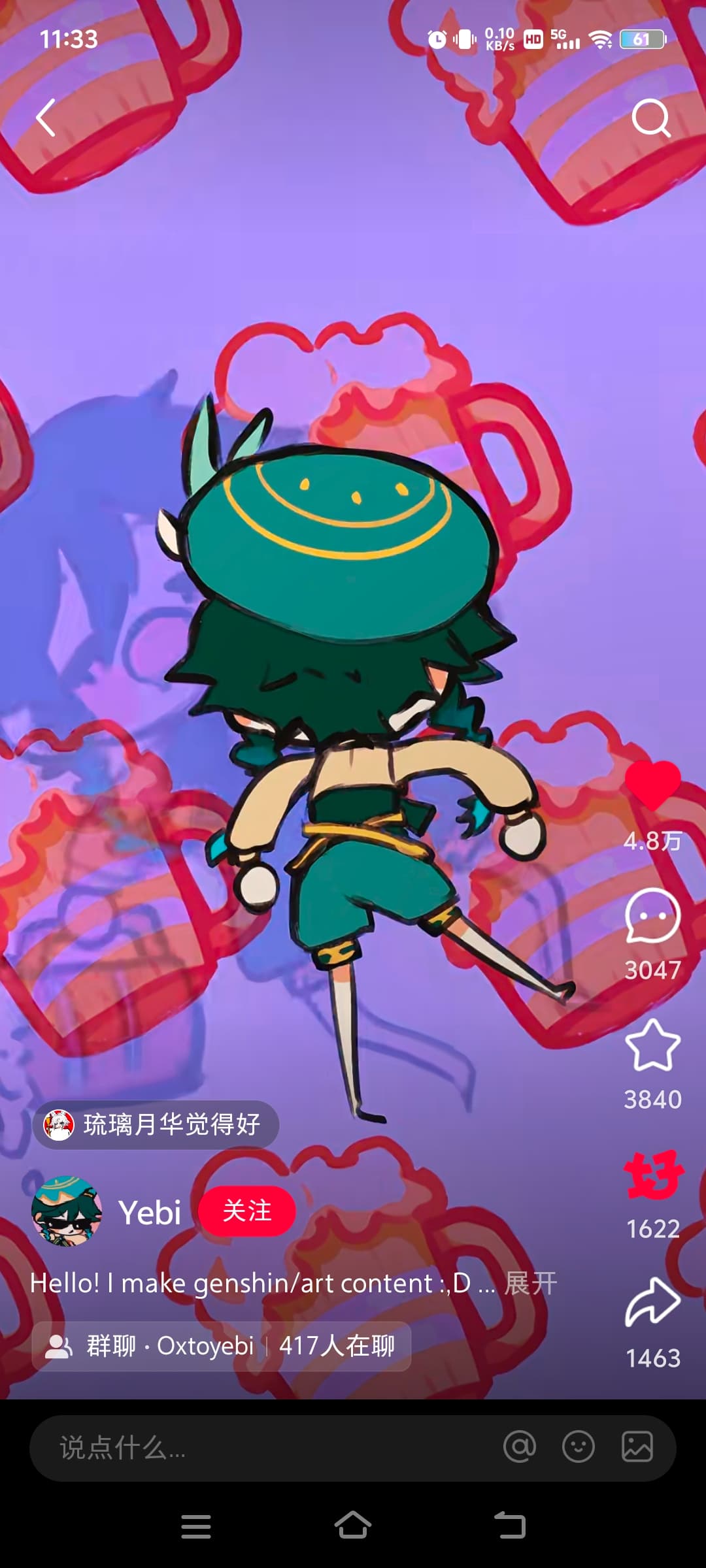Join the Oxtoyebi group chat
The width and height of the screenshot is (706, 1568).
tap(221, 1347)
